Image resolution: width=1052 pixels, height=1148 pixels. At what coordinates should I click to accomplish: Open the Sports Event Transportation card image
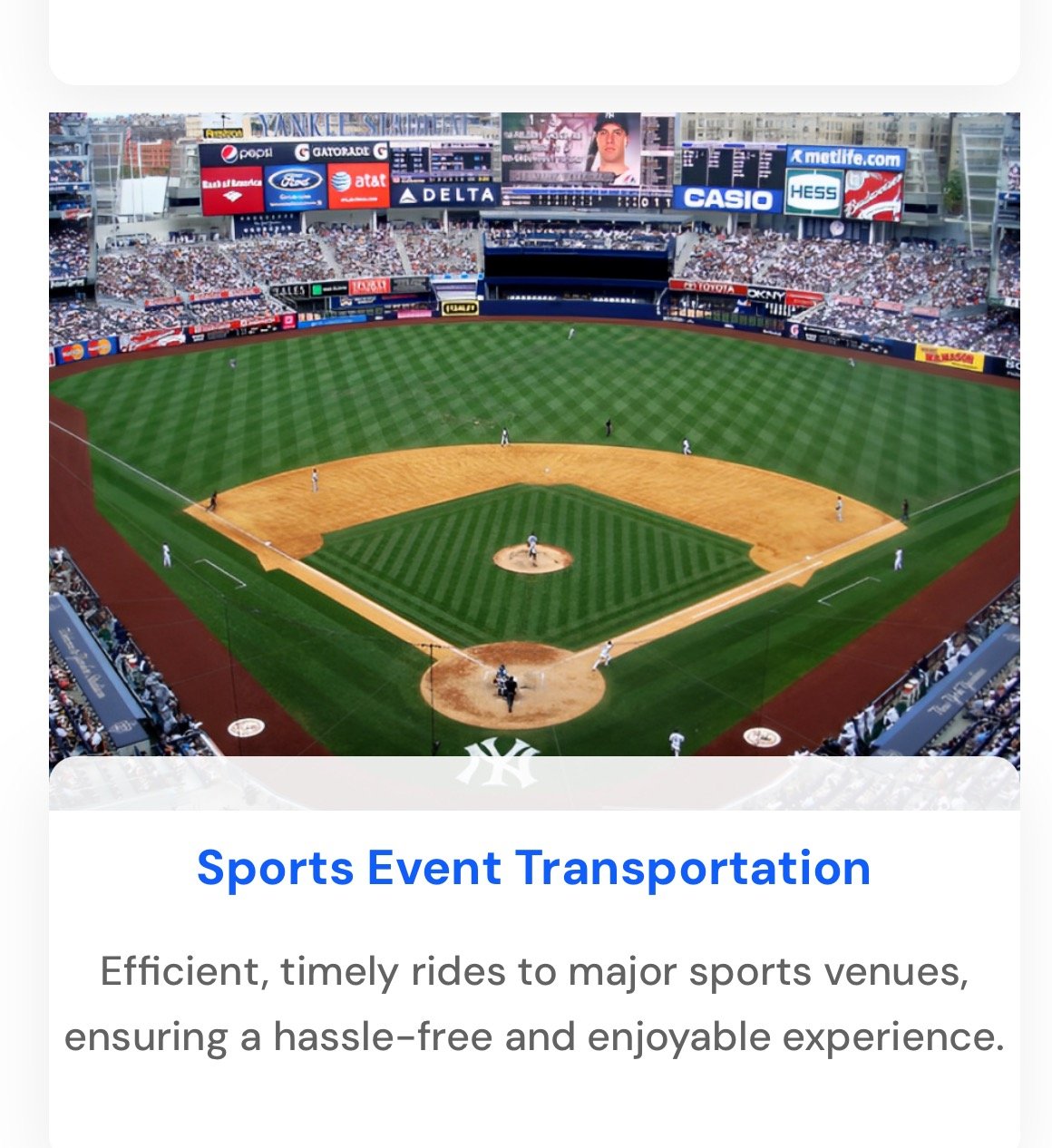534,435
